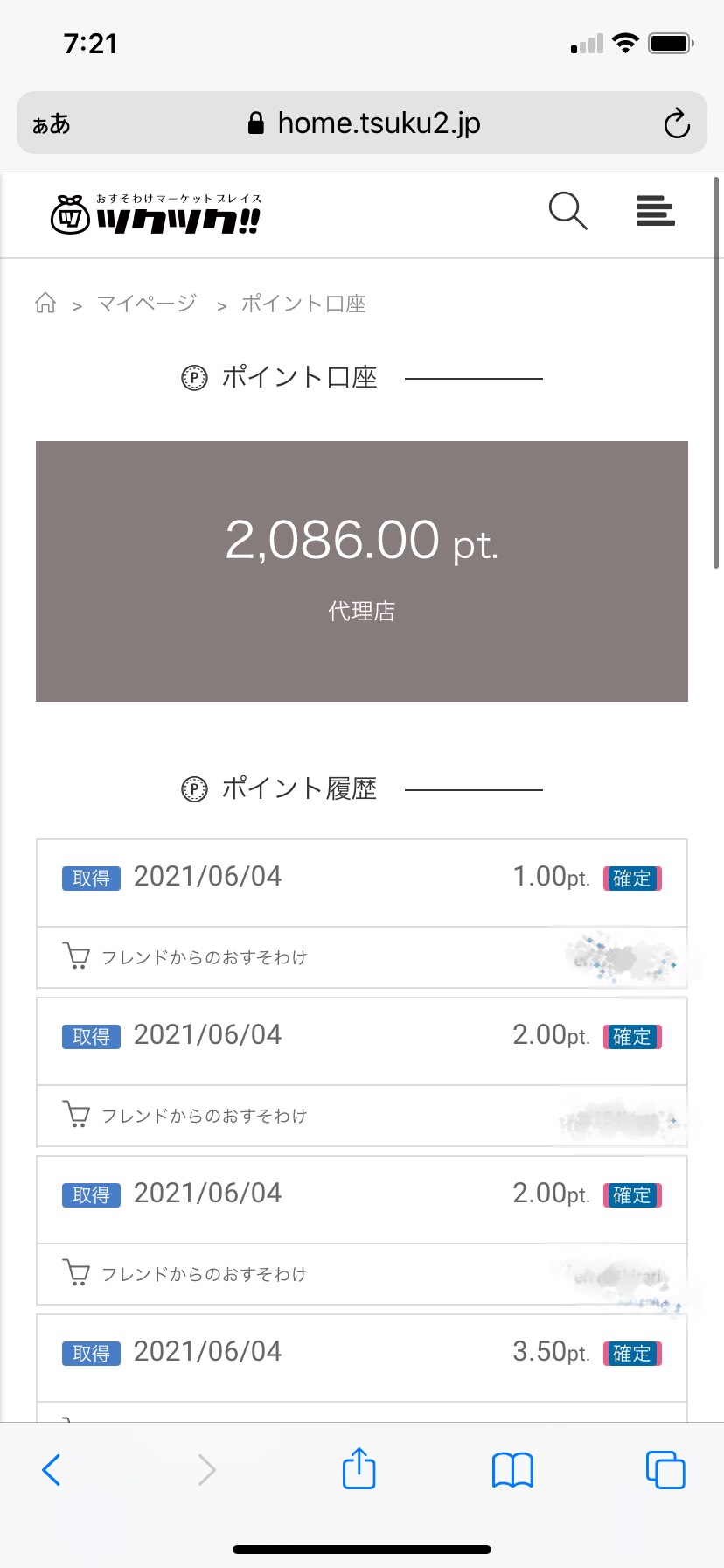The width and height of the screenshot is (724, 1568).
Task: Tap the ツクツク logo to go home
Action: (x=156, y=214)
